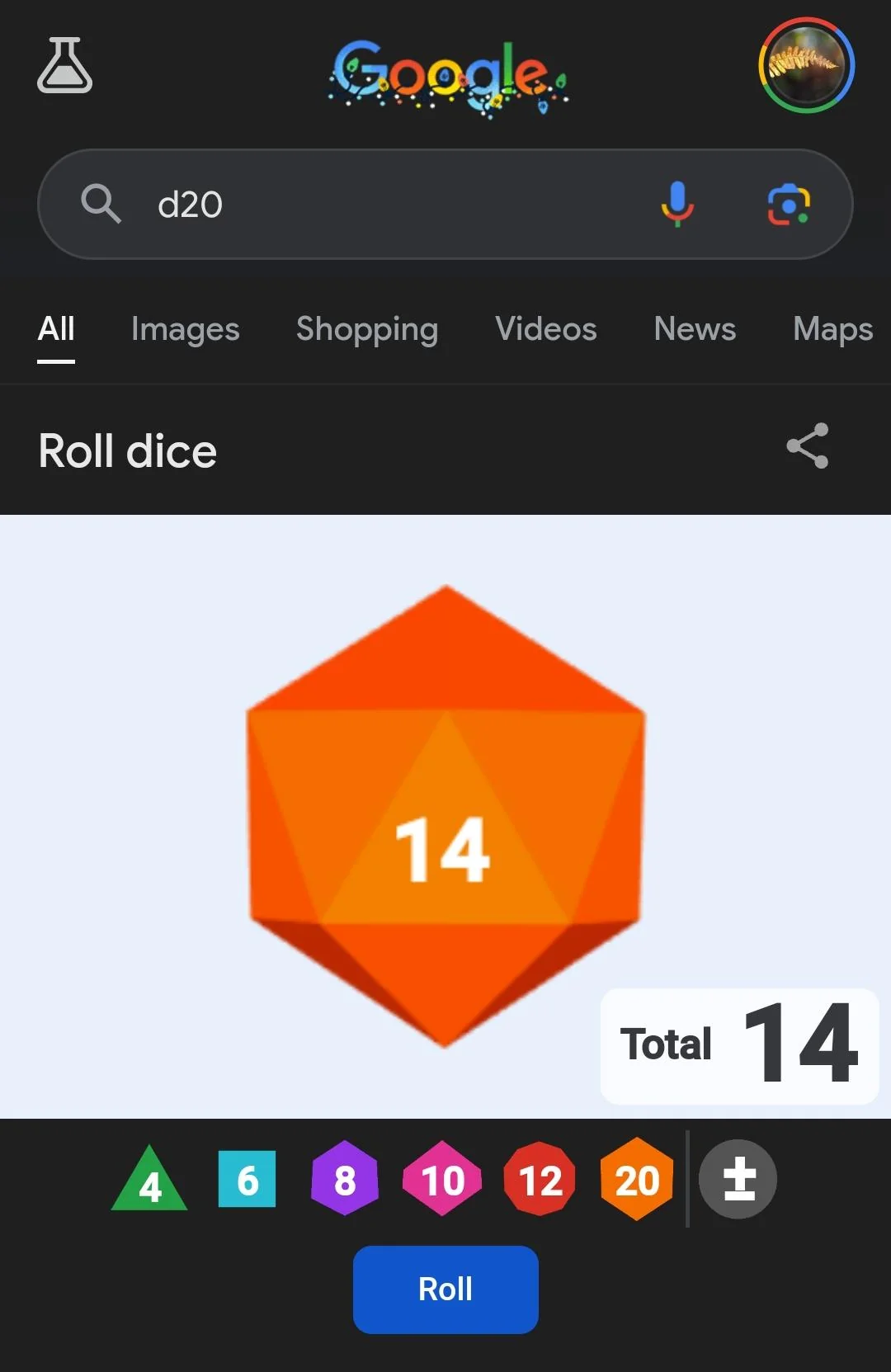Toggle the plus-minus modifier option
Viewport: 891px width, 1372px height.
pos(738,1179)
